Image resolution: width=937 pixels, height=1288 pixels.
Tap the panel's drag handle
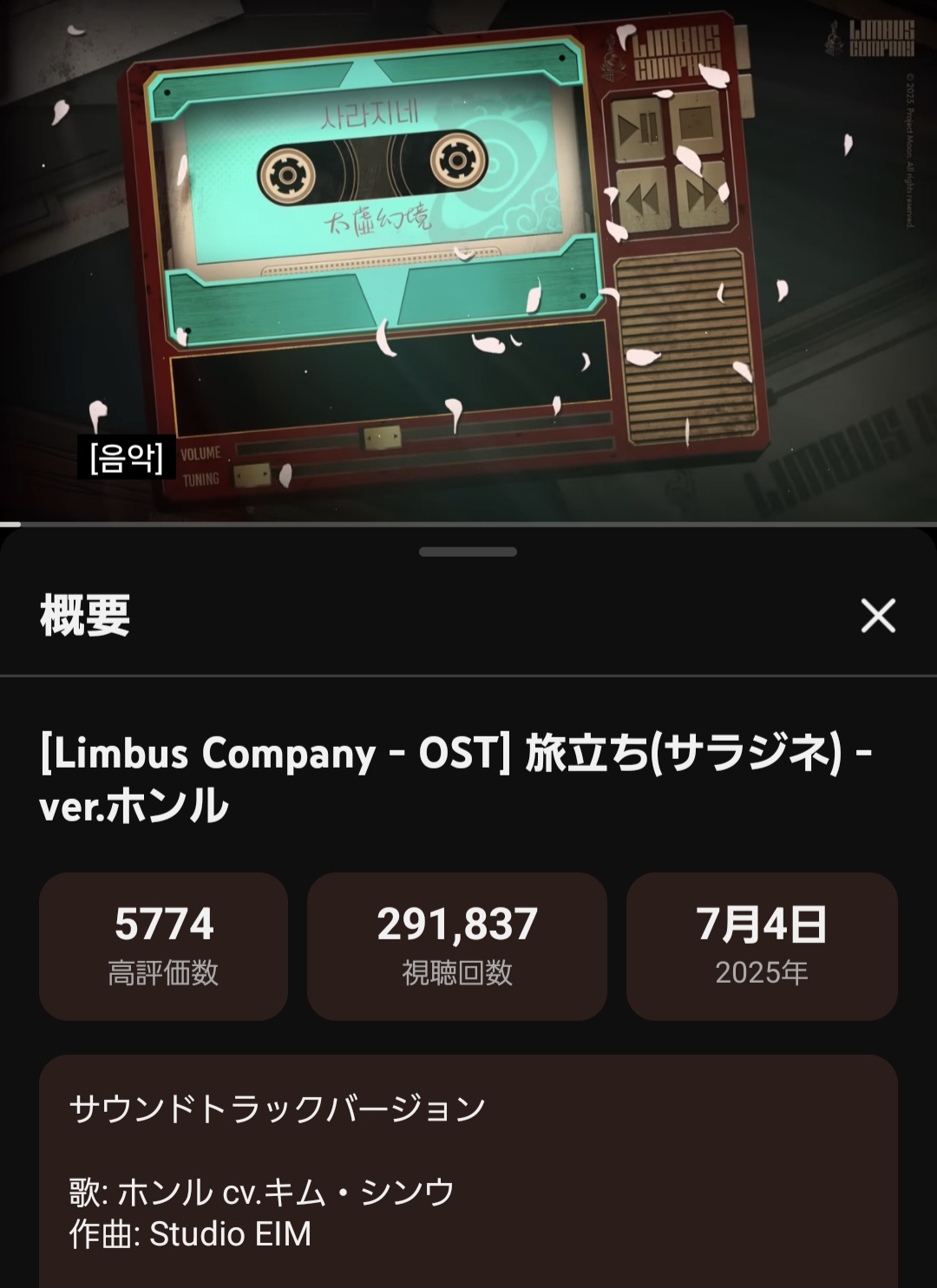(468, 552)
